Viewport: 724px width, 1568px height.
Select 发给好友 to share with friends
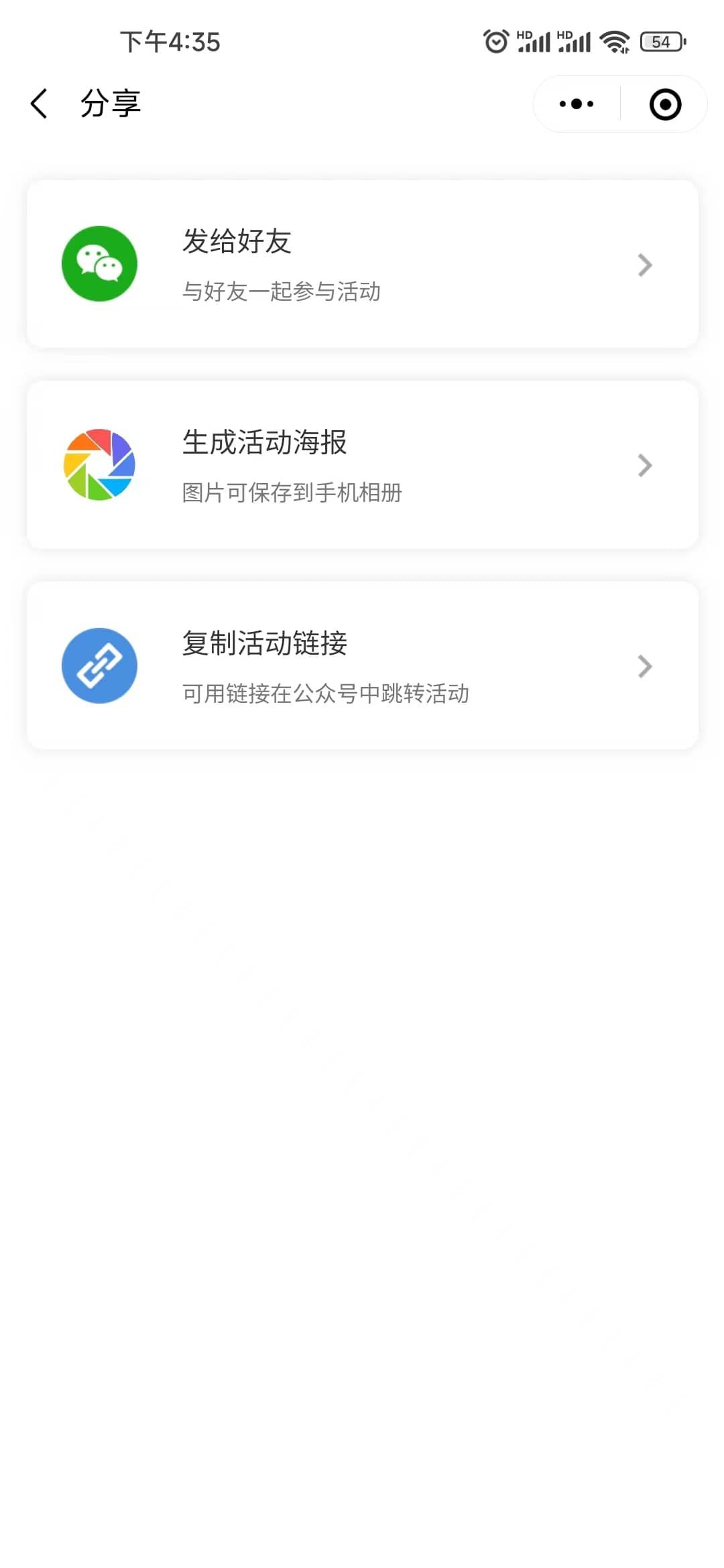click(x=362, y=264)
